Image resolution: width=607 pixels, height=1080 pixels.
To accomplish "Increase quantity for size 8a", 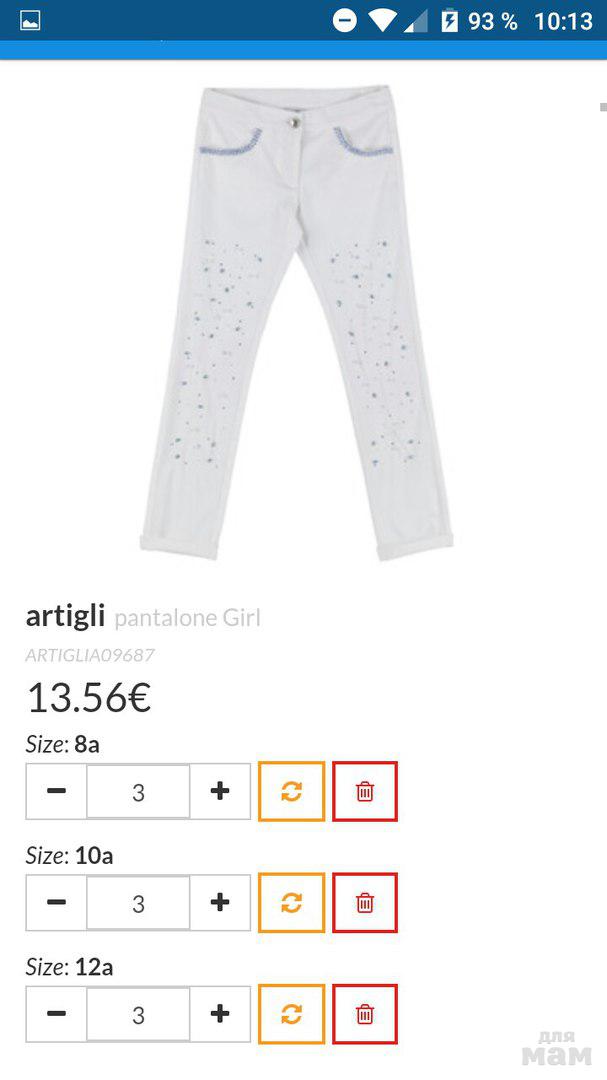I will click(220, 791).
